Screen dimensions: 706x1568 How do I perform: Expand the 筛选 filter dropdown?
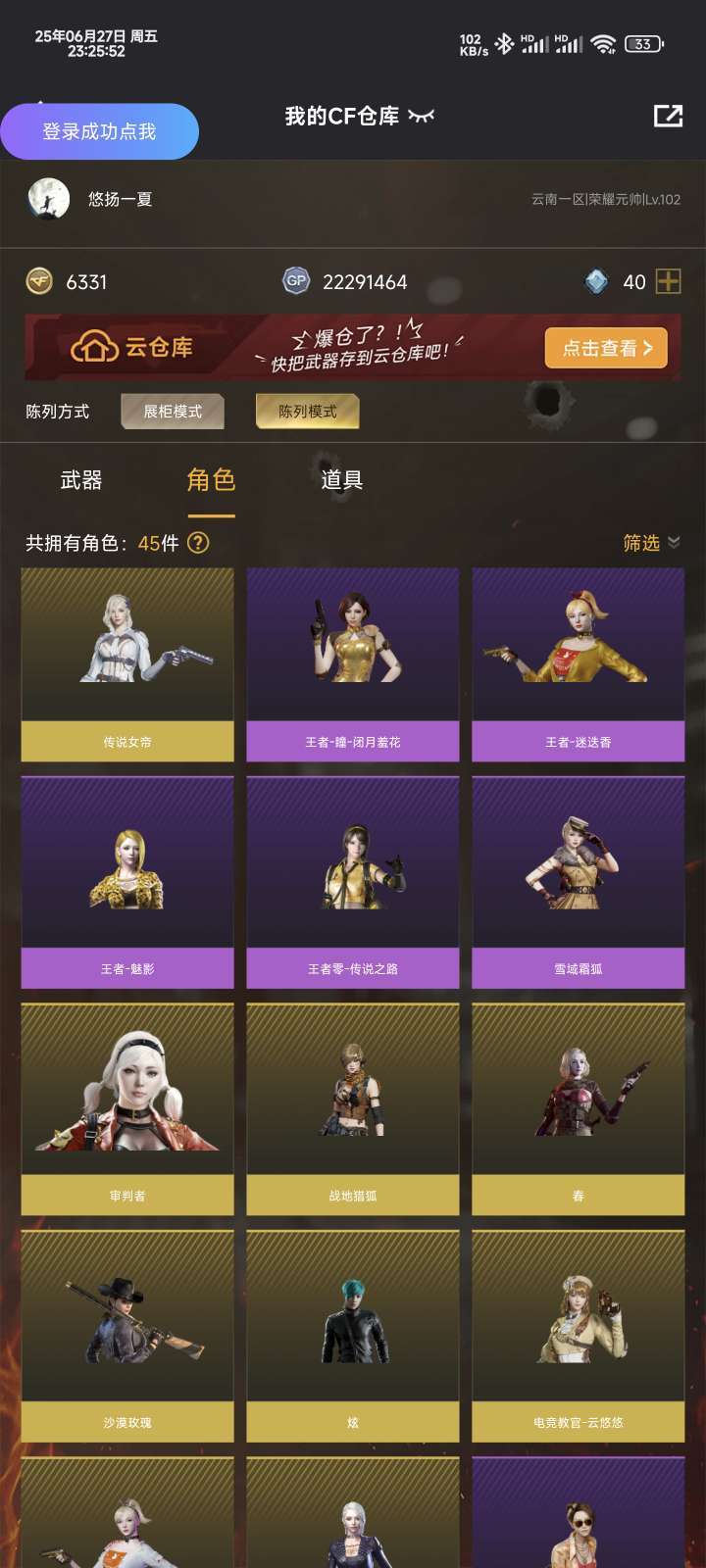651,543
